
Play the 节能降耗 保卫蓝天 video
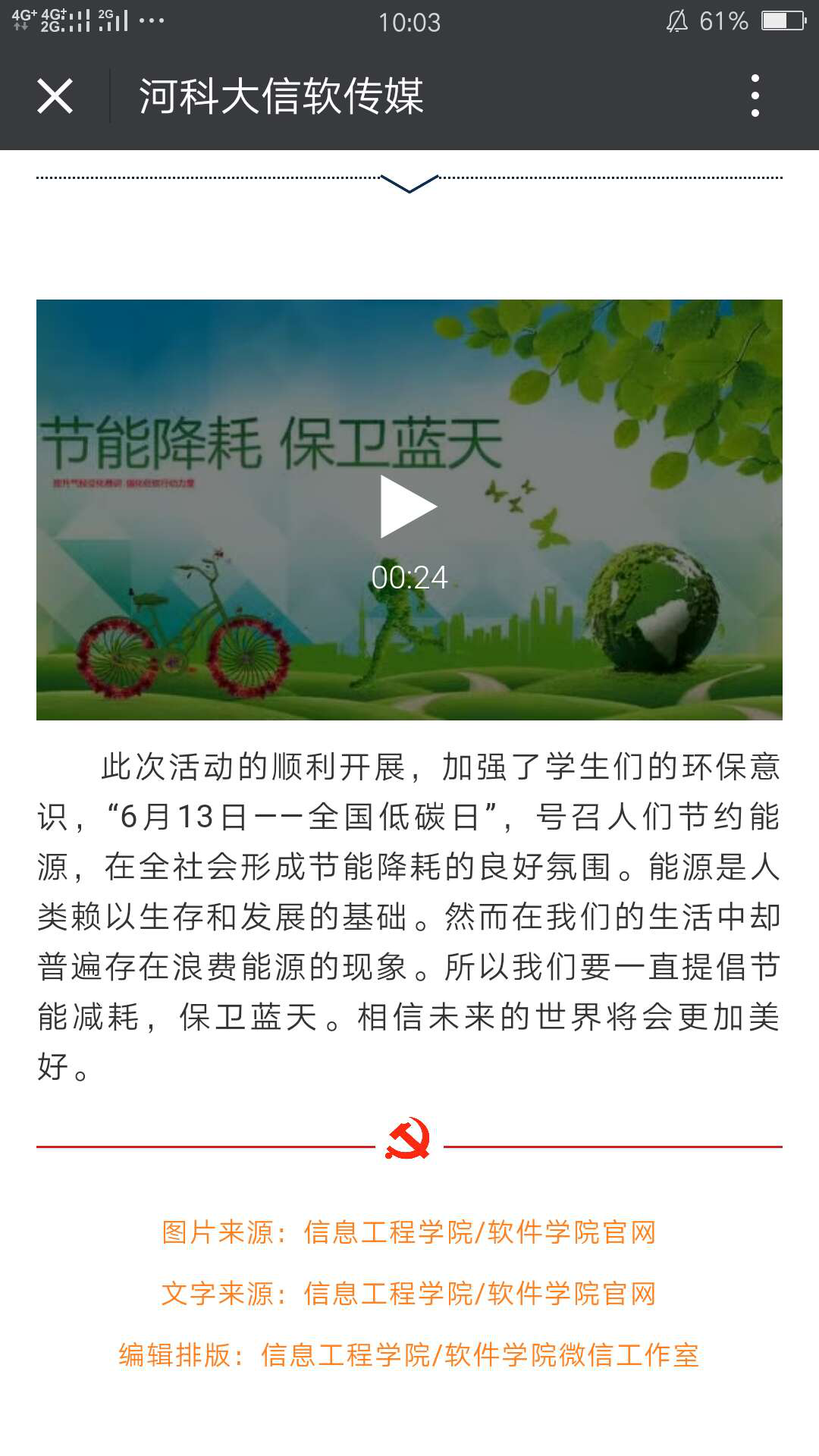click(x=408, y=507)
